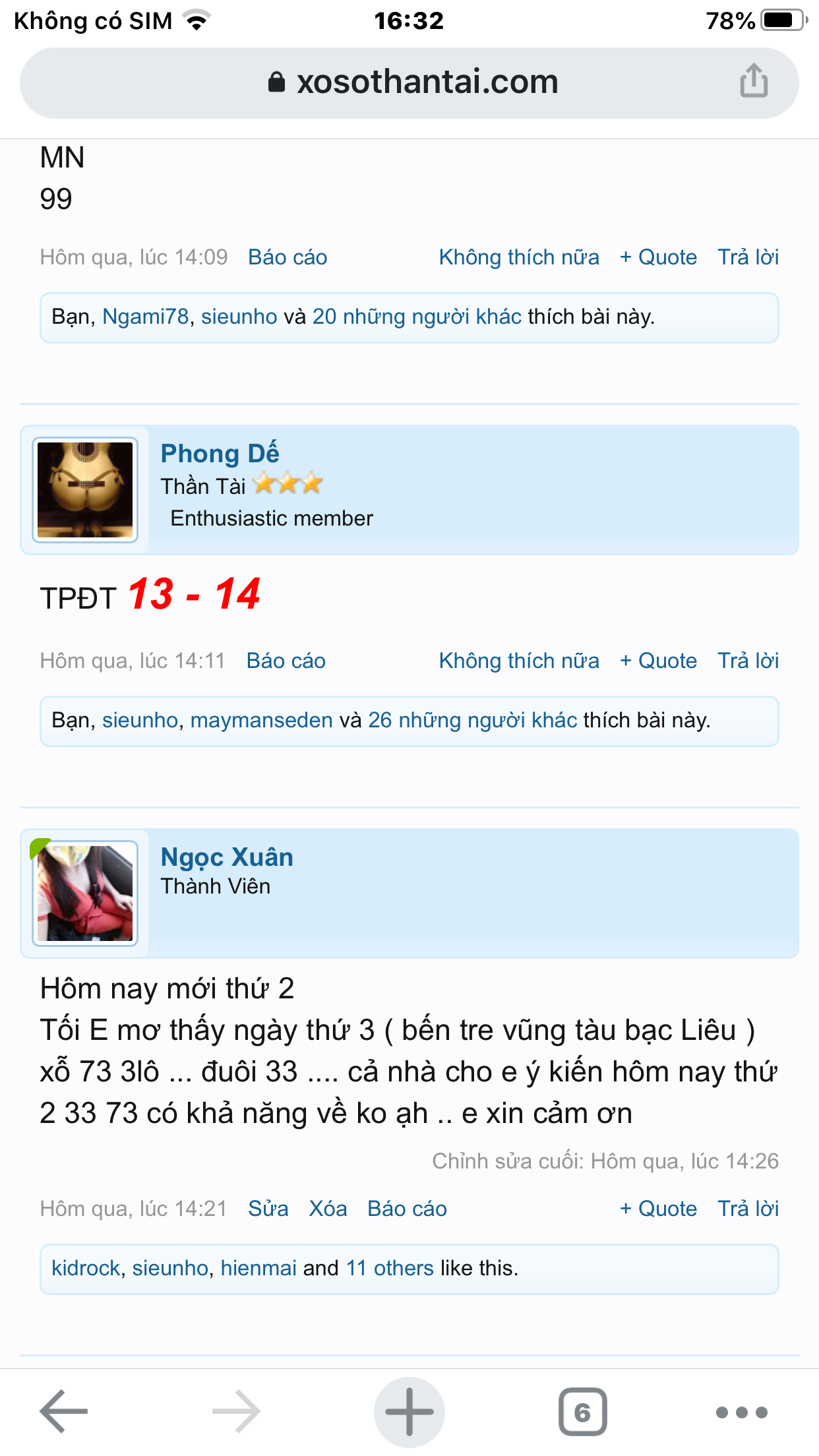Viewport: 819px width, 1456px height.
Task: Go back to the previous page
Action: tap(64, 1412)
